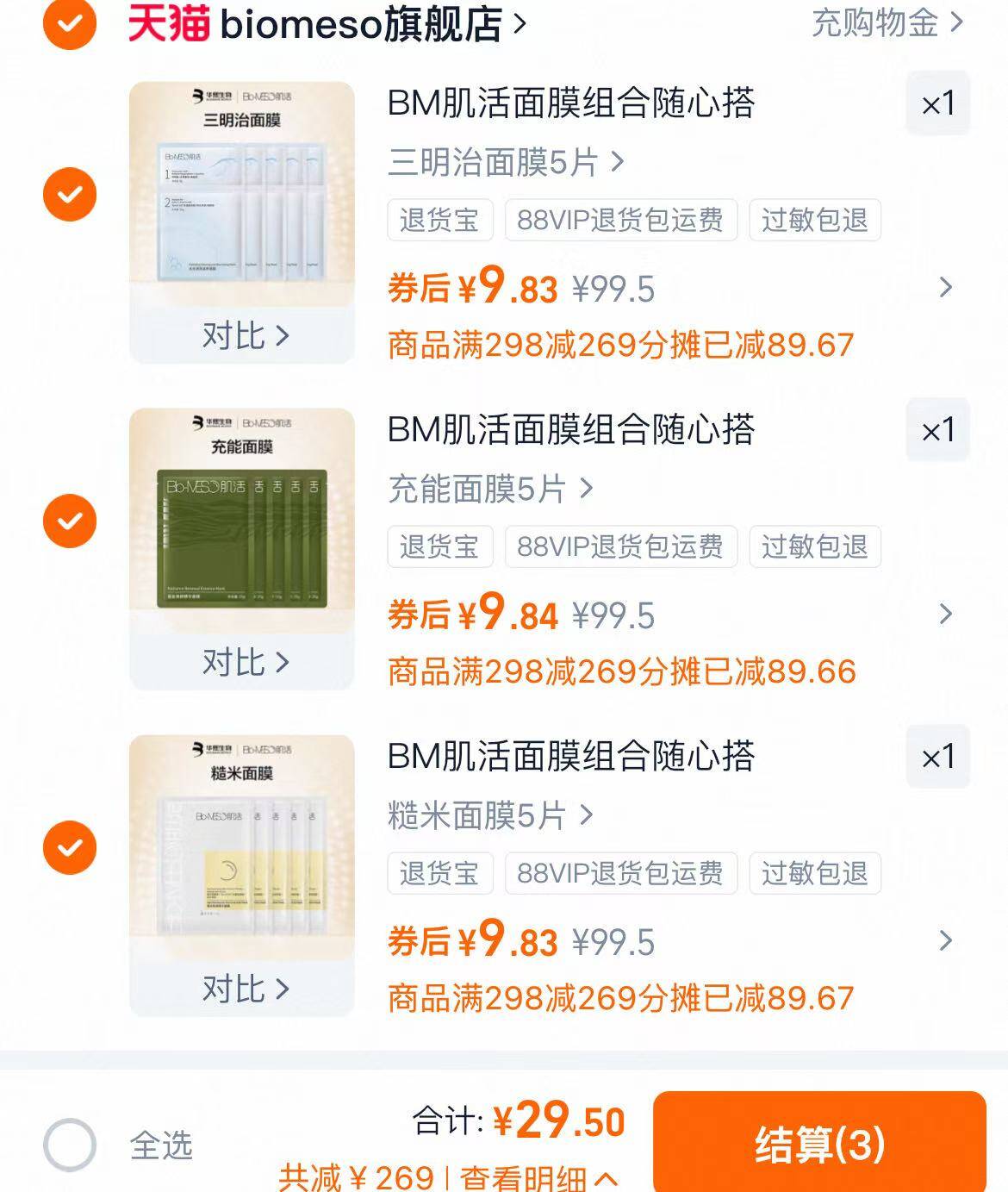Change the 三明治面膜5片 variant option
The image size is (1008, 1192).
point(506,162)
